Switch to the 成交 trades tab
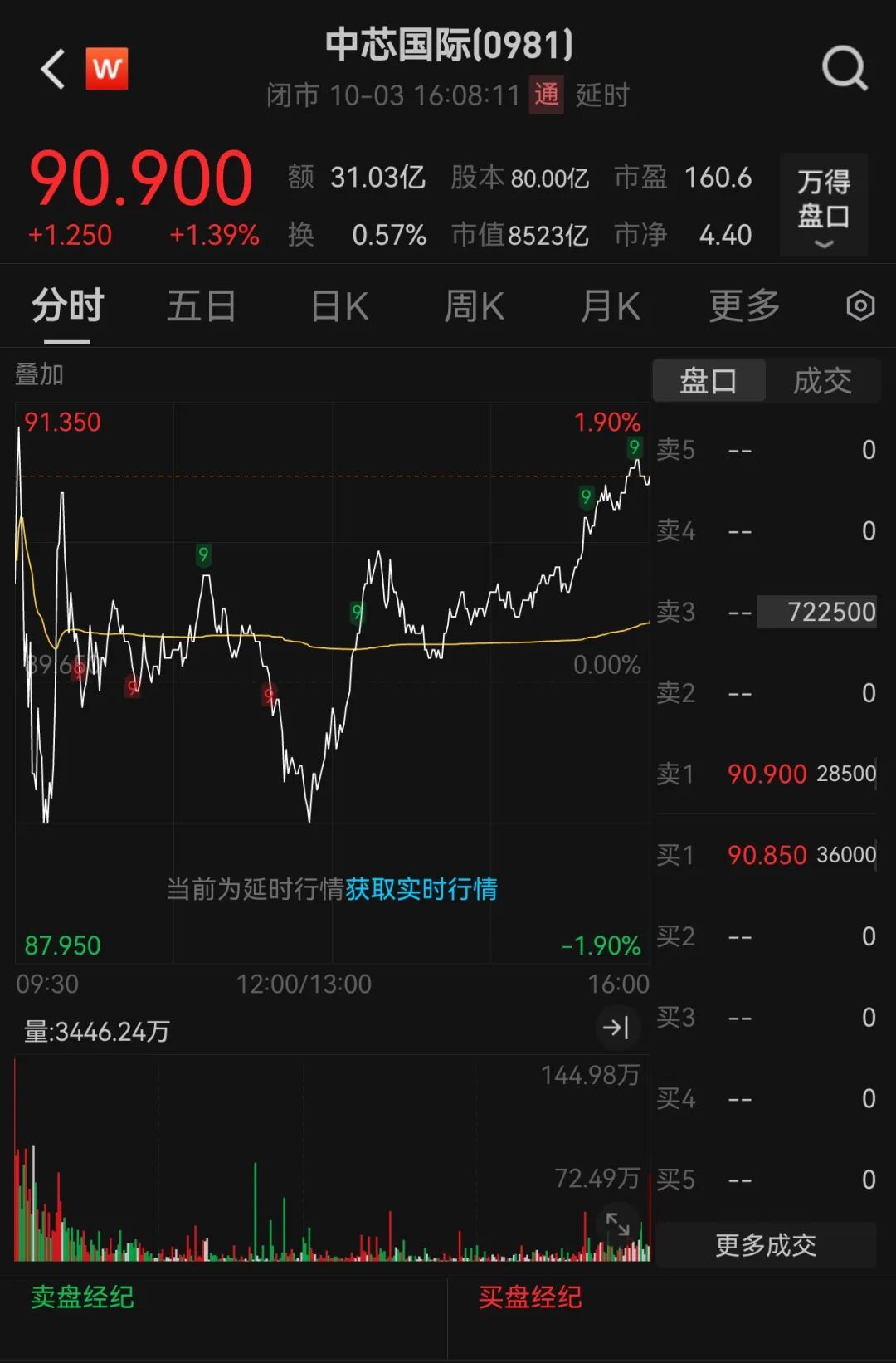Image resolution: width=896 pixels, height=1363 pixels. (822, 381)
